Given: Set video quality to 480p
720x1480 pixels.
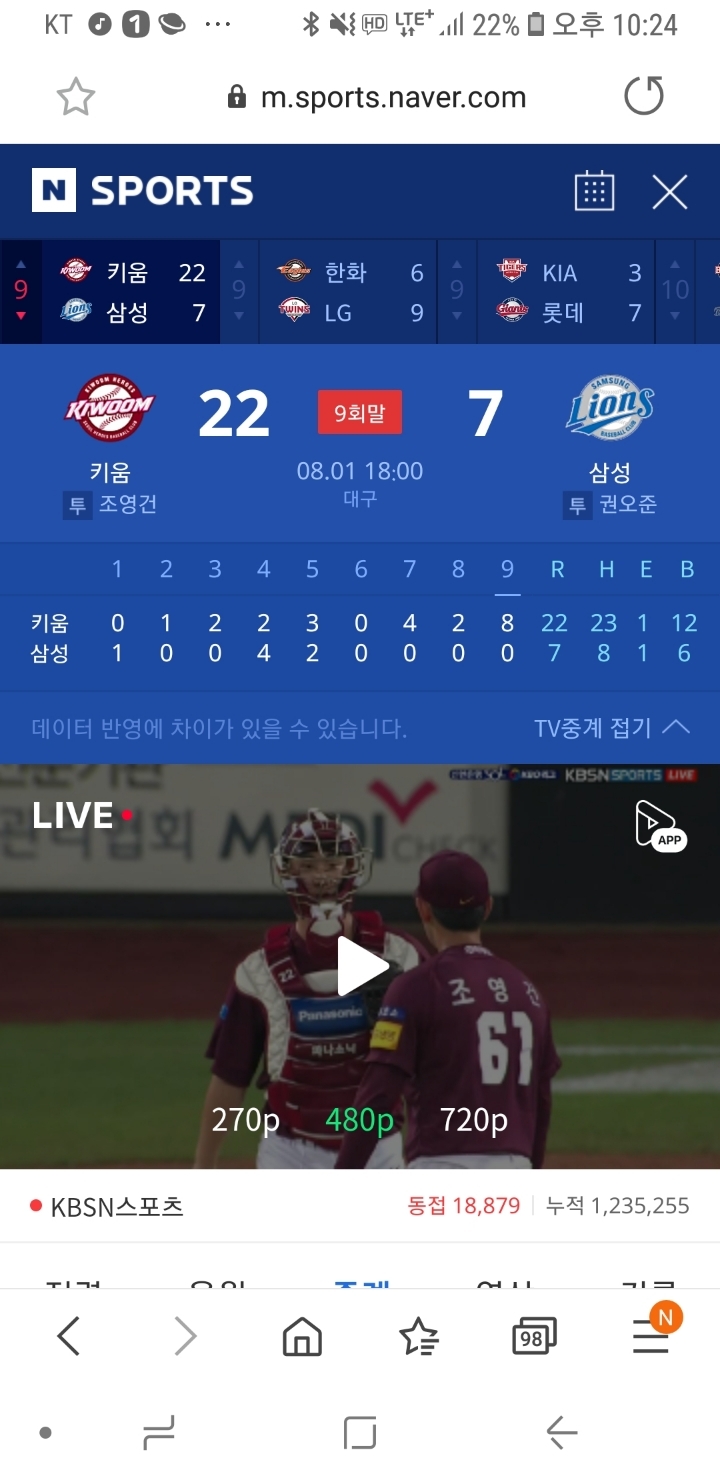Looking at the screenshot, I should [360, 1120].
